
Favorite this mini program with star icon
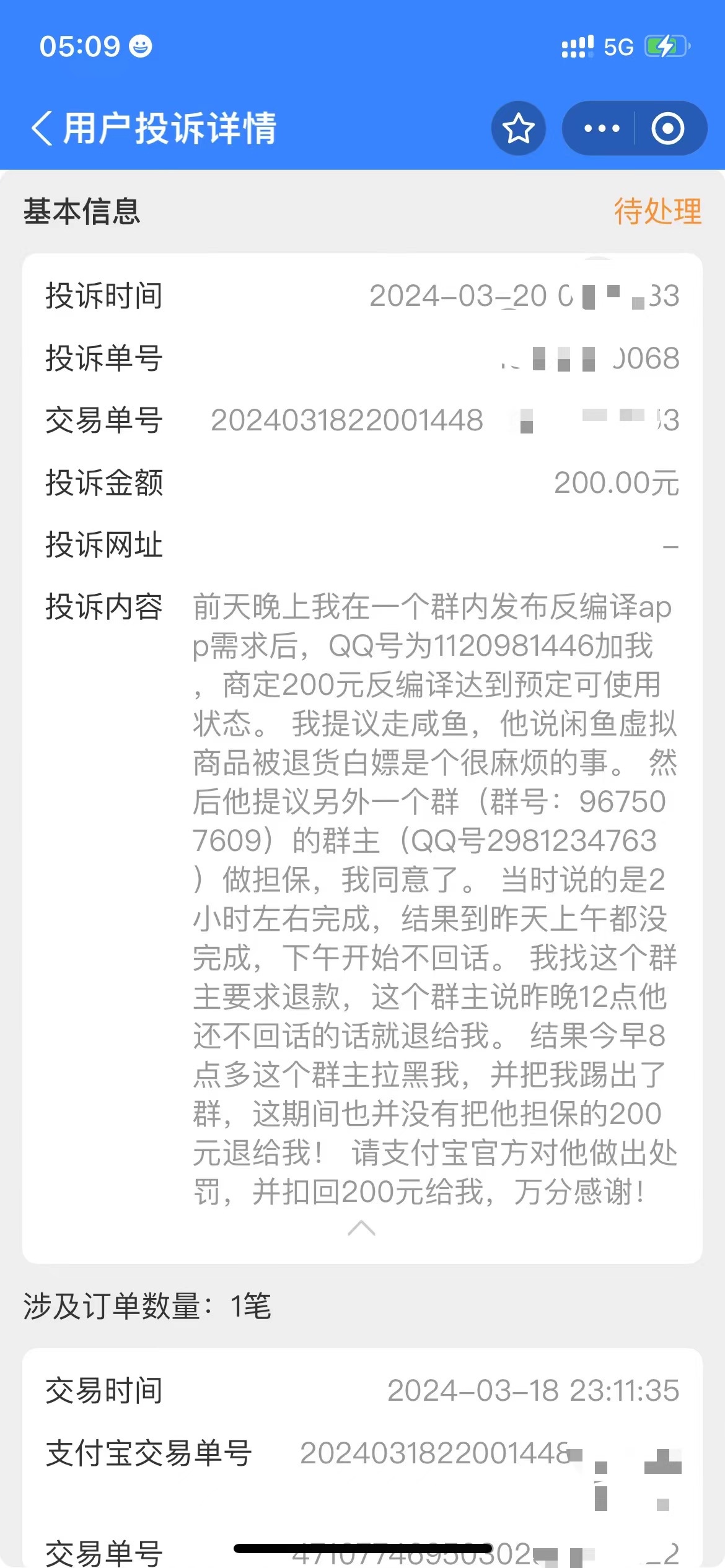[518, 128]
